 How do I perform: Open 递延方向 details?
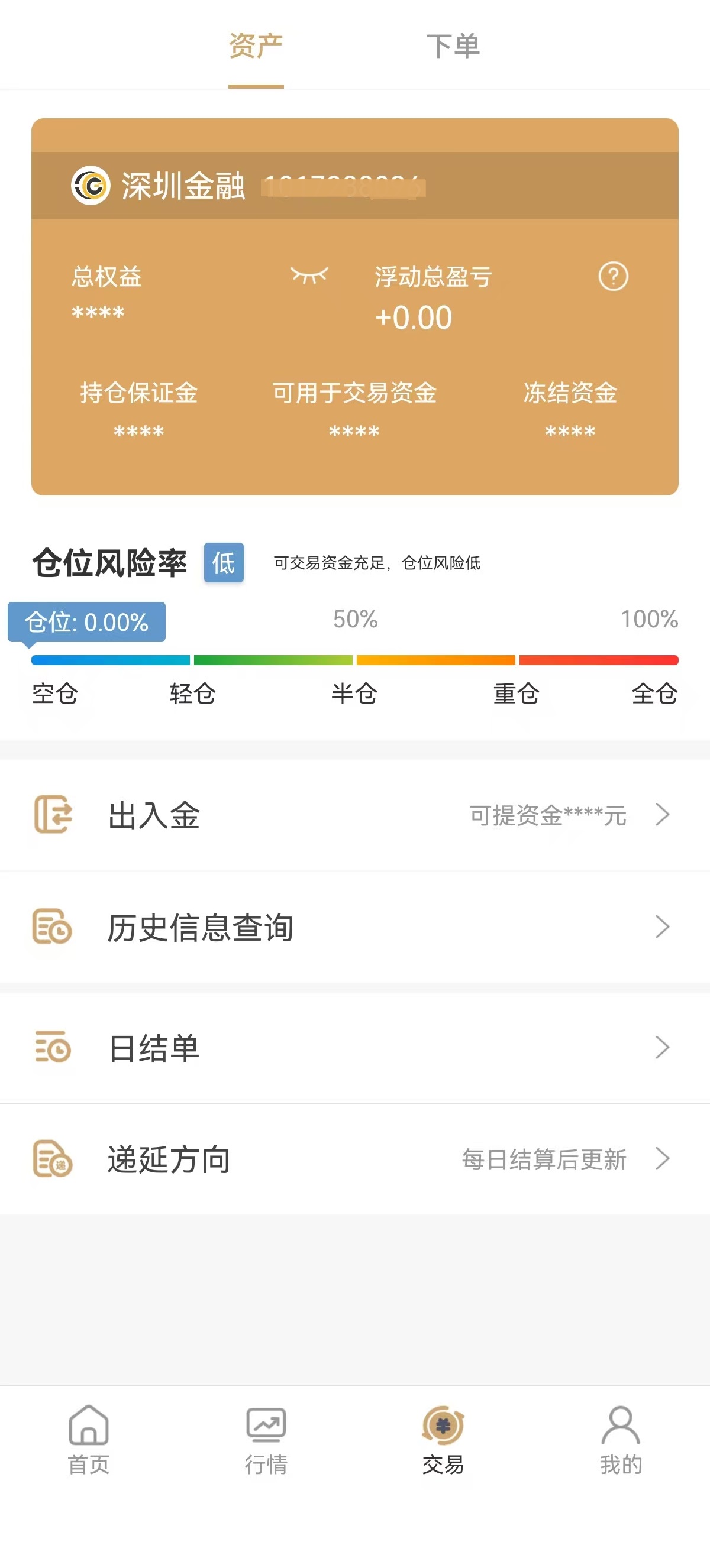pyautogui.click(x=354, y=1159)
